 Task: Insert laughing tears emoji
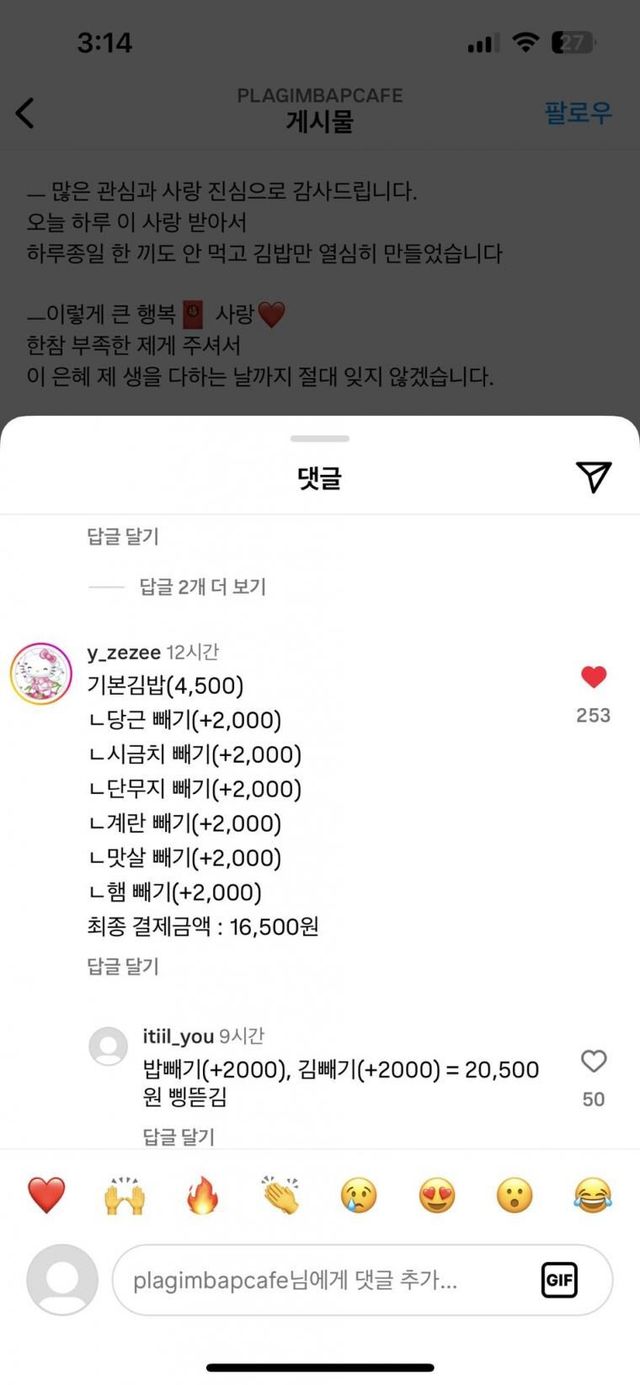coord(593,1195)
